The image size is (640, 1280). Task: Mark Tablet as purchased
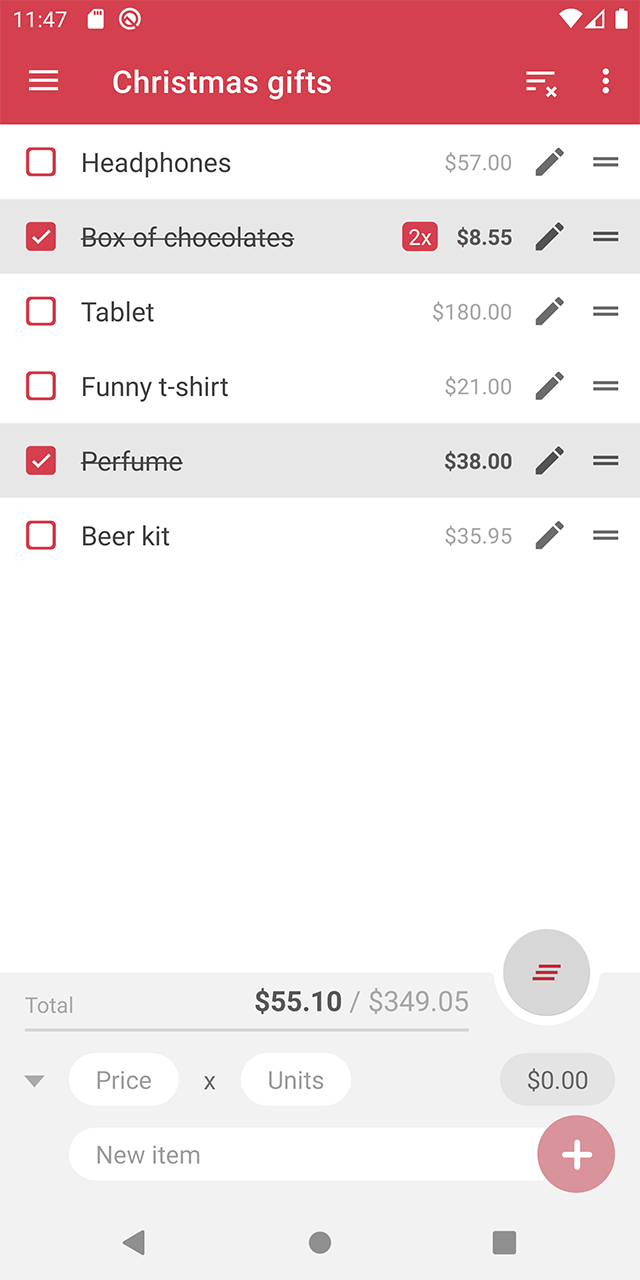coord(41,312)
